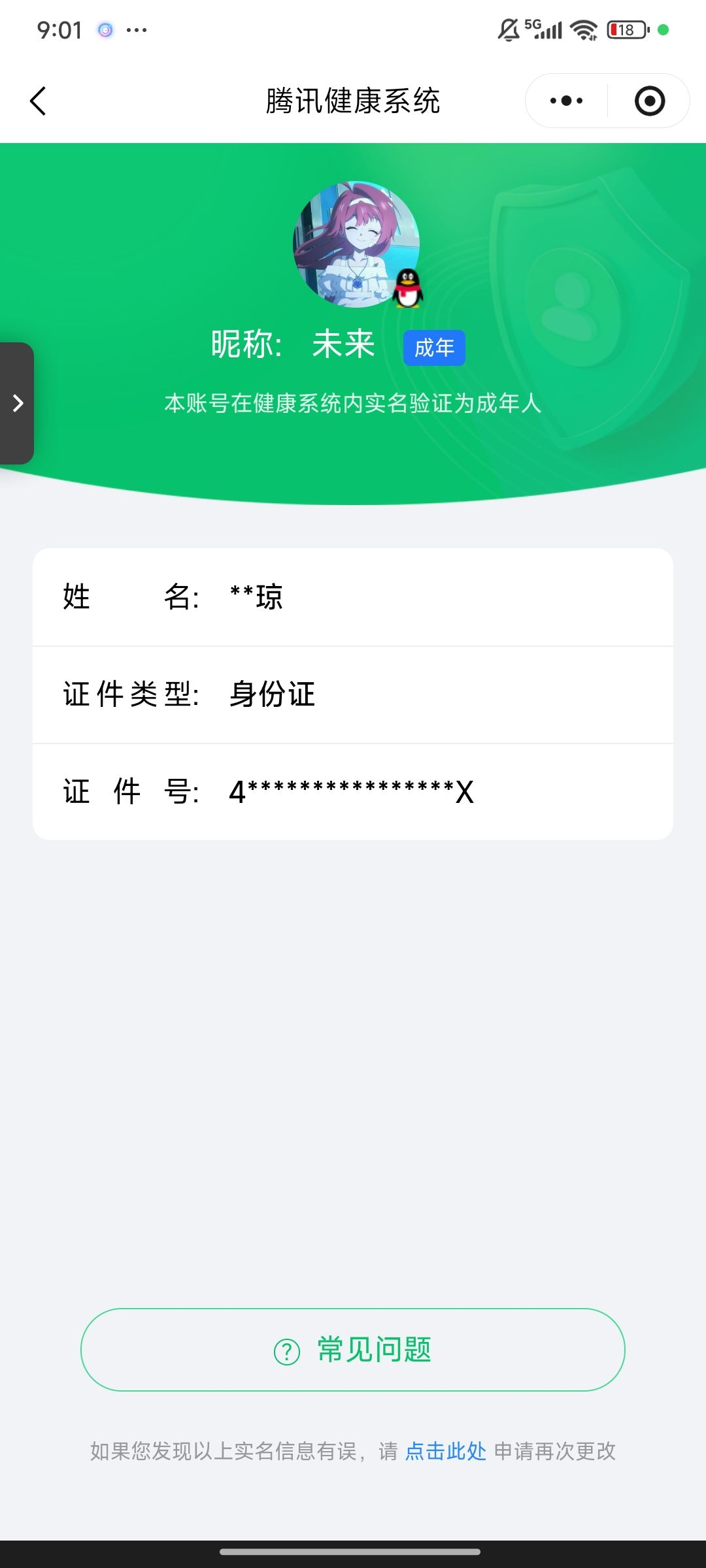
Task: Click the QQ penguin badge on avatar
Action: 409,287
